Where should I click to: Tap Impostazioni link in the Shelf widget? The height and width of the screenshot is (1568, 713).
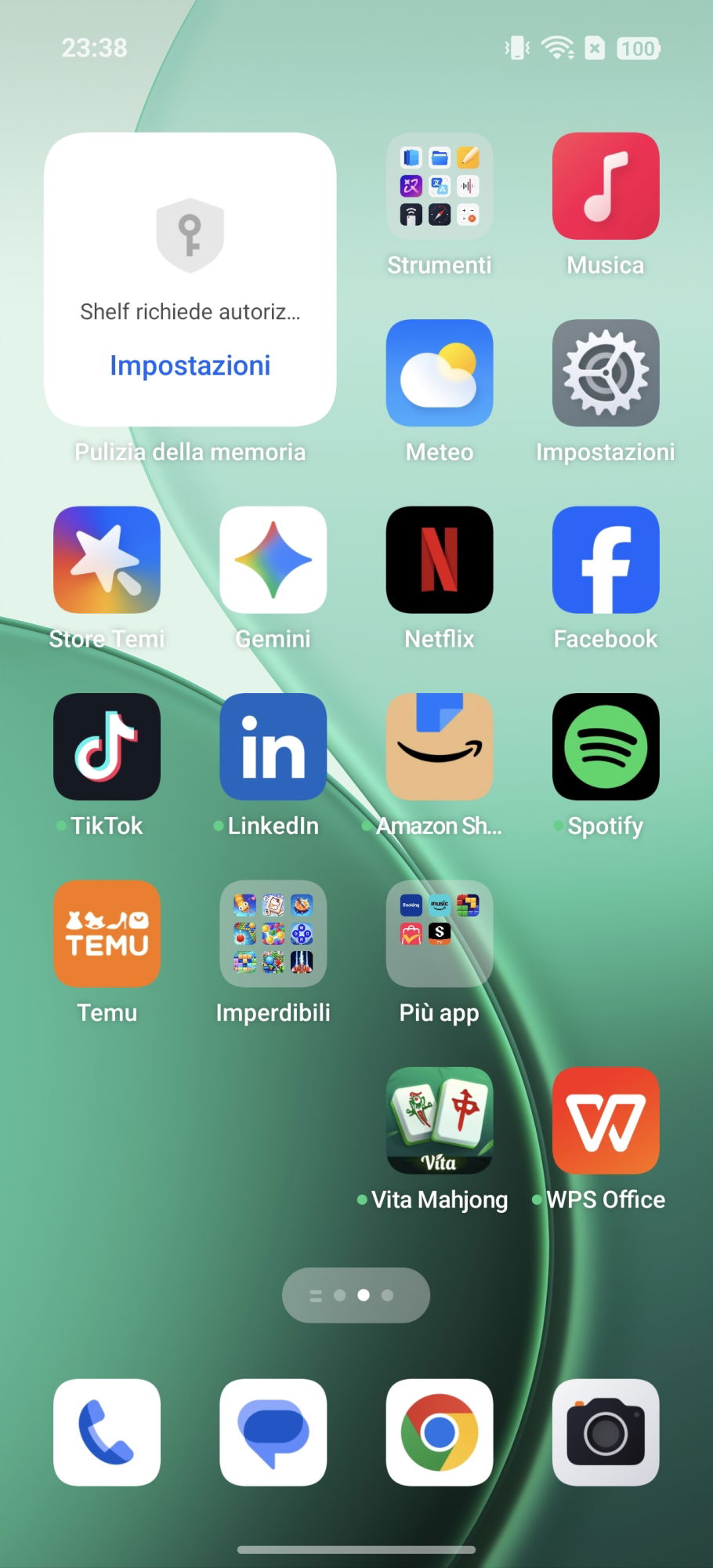190,365
